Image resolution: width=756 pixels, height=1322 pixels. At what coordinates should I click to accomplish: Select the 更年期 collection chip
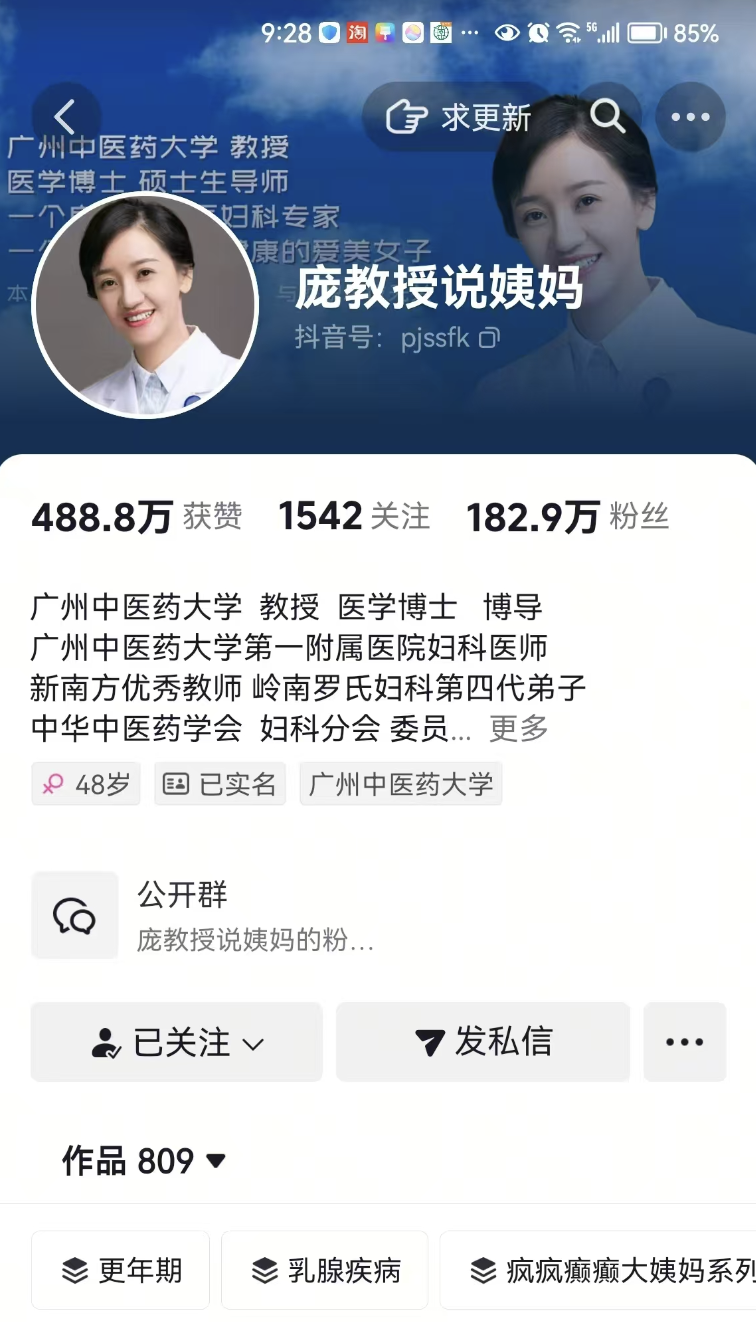click(x=121, y=1270)
